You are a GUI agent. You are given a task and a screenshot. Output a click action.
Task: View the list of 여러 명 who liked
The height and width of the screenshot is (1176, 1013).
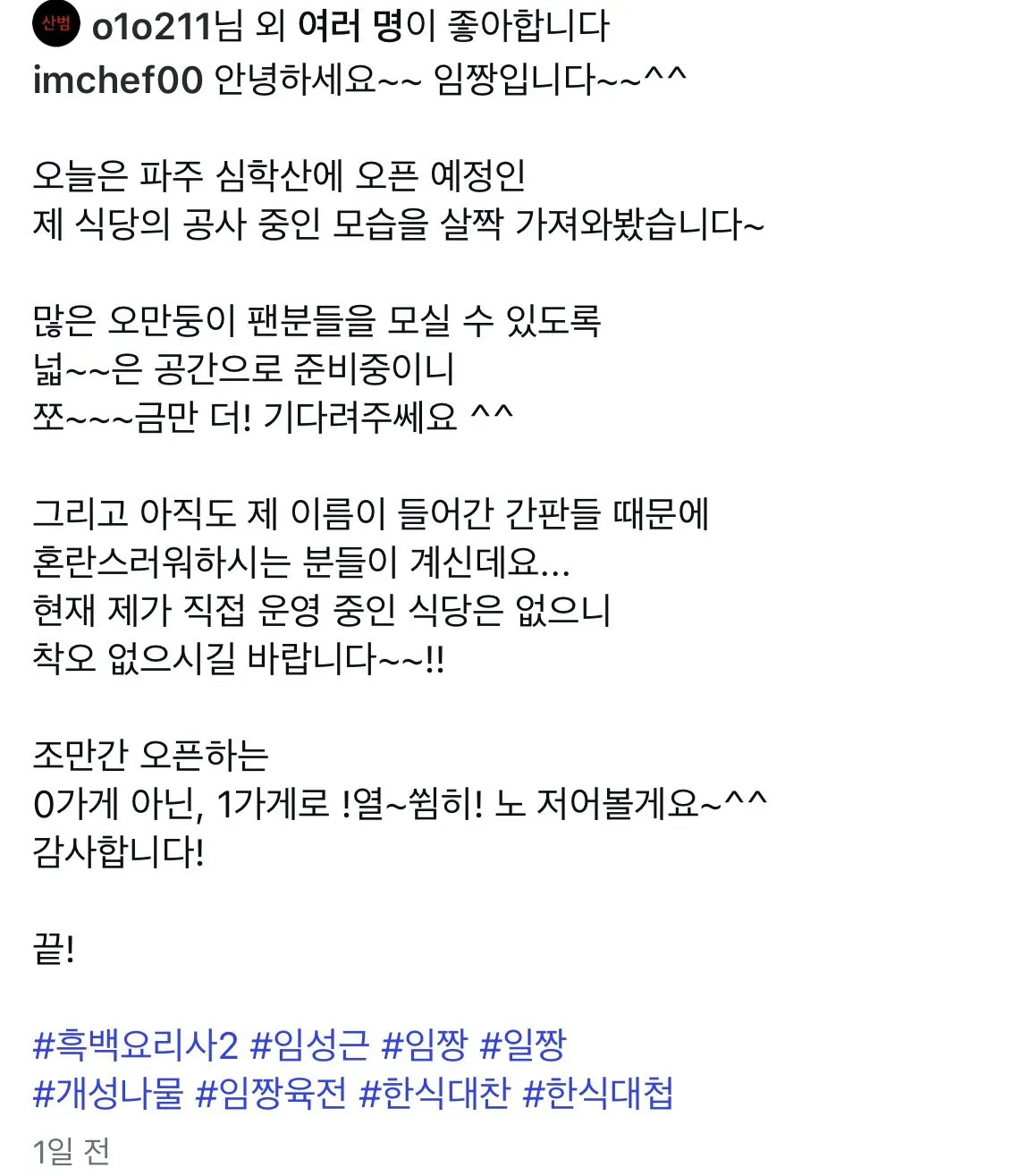pyautogui.click(x=350, y=27)
